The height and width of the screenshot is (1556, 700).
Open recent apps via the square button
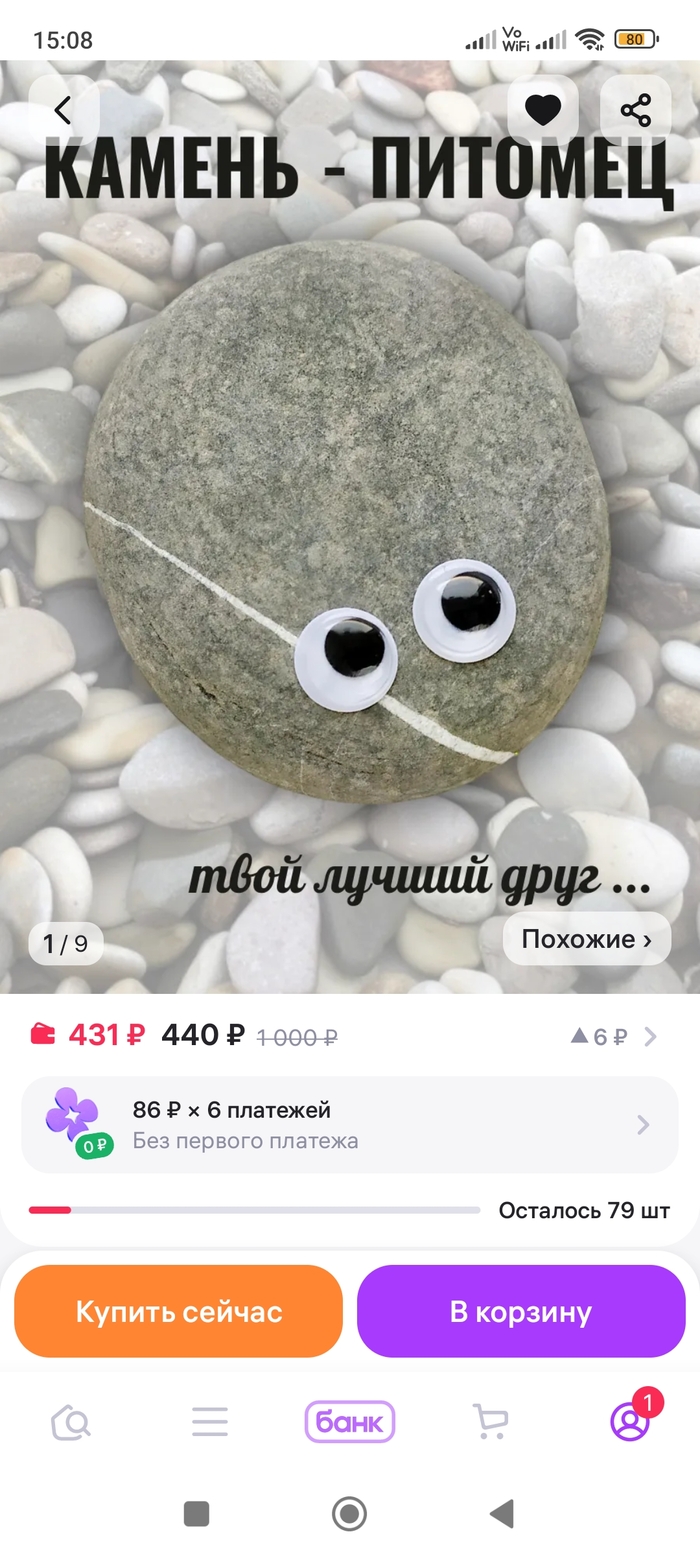(x=197, y=1514)
